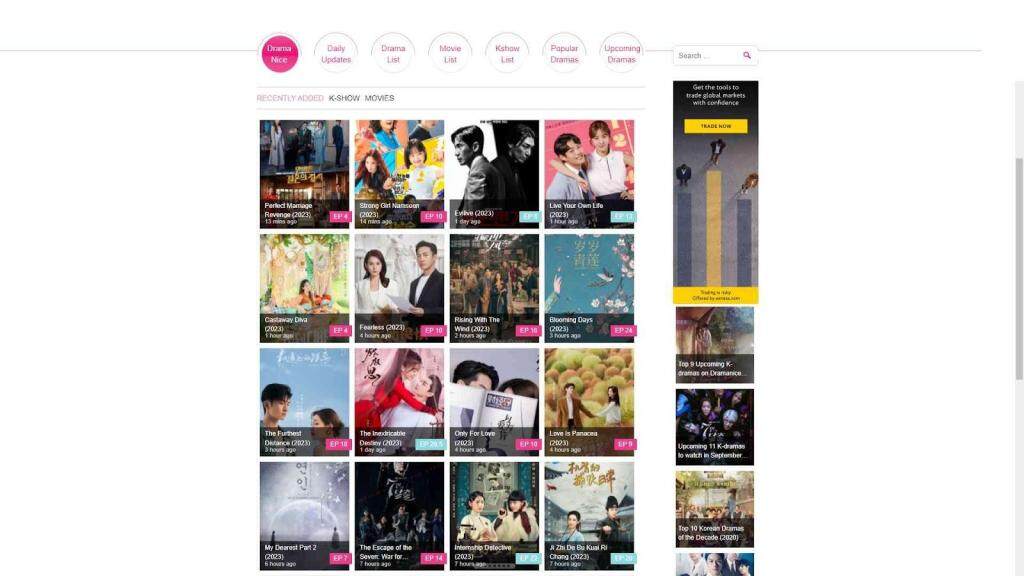
Task: Open Only For Love (2023) card
Action: click(x=494, y=401)
